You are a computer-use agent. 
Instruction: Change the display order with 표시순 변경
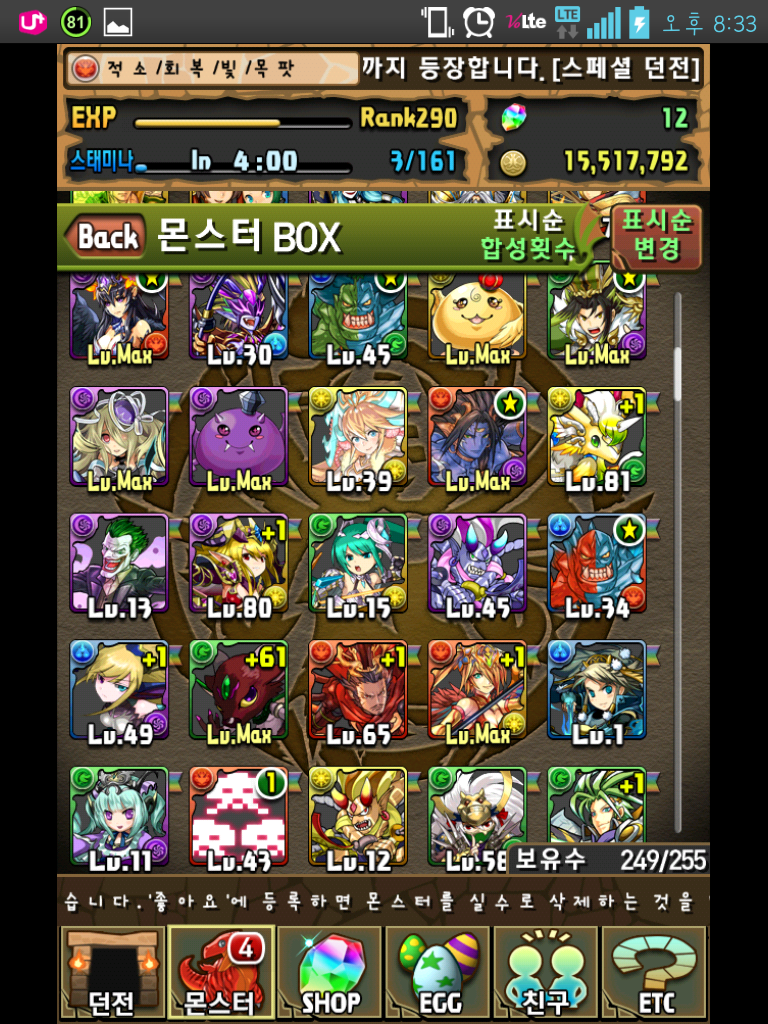pyautogui.click(x=656, y=234)
